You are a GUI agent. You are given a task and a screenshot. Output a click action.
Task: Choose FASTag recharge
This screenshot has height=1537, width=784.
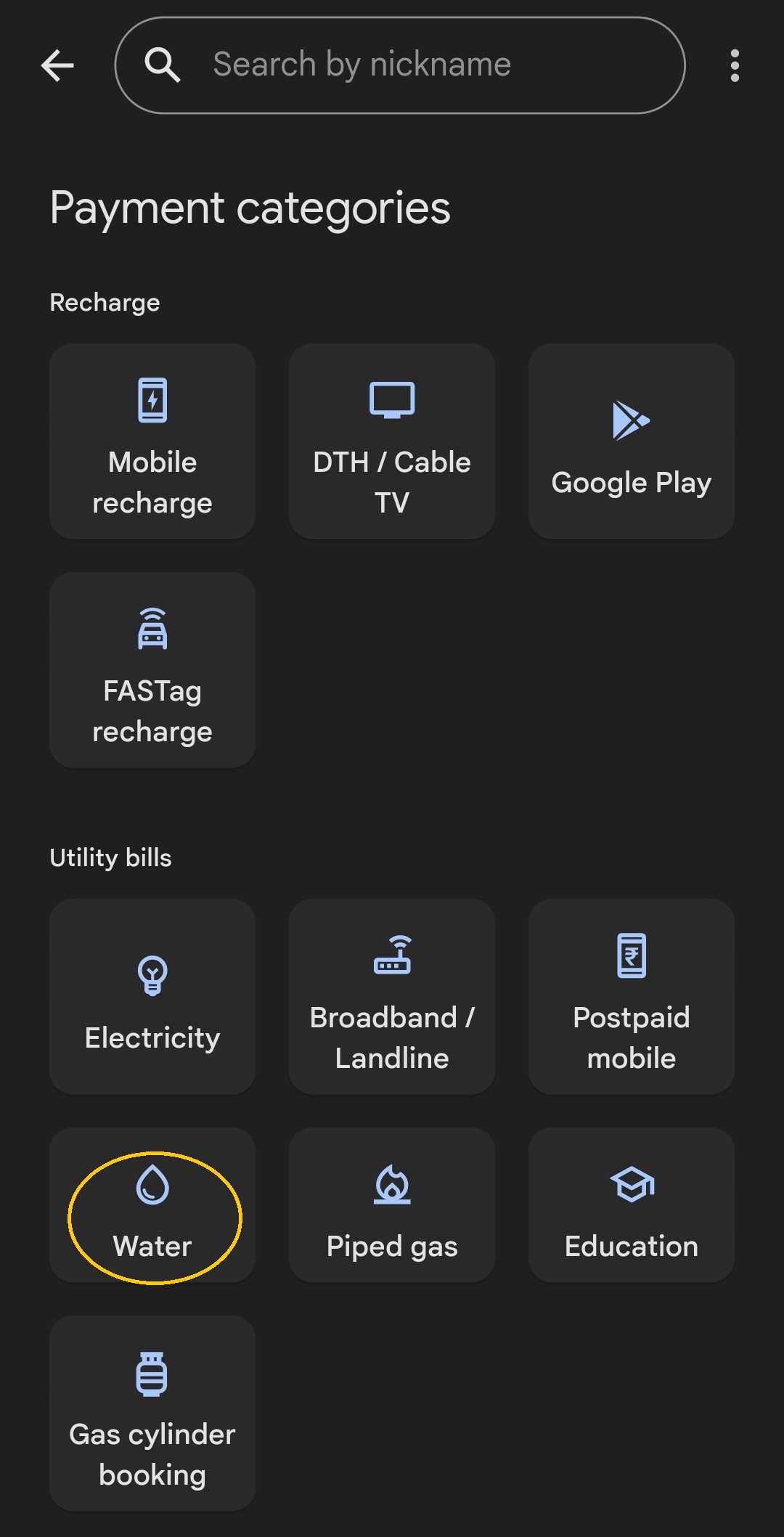tap(152, 670)
